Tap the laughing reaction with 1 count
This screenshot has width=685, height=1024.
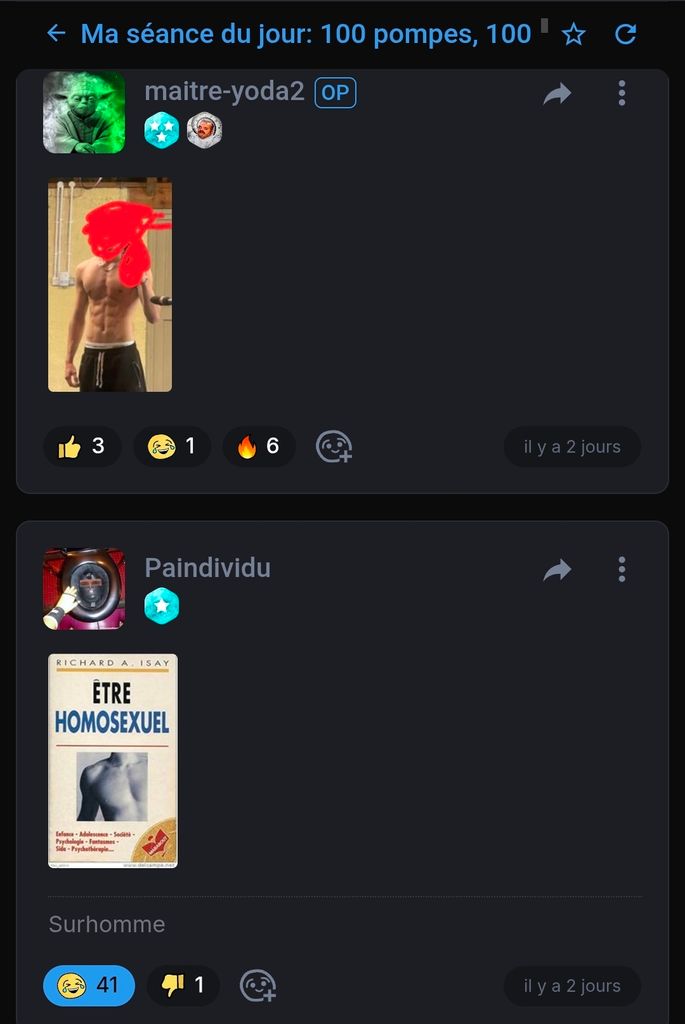pyautogui.click(x=172, y=446)
